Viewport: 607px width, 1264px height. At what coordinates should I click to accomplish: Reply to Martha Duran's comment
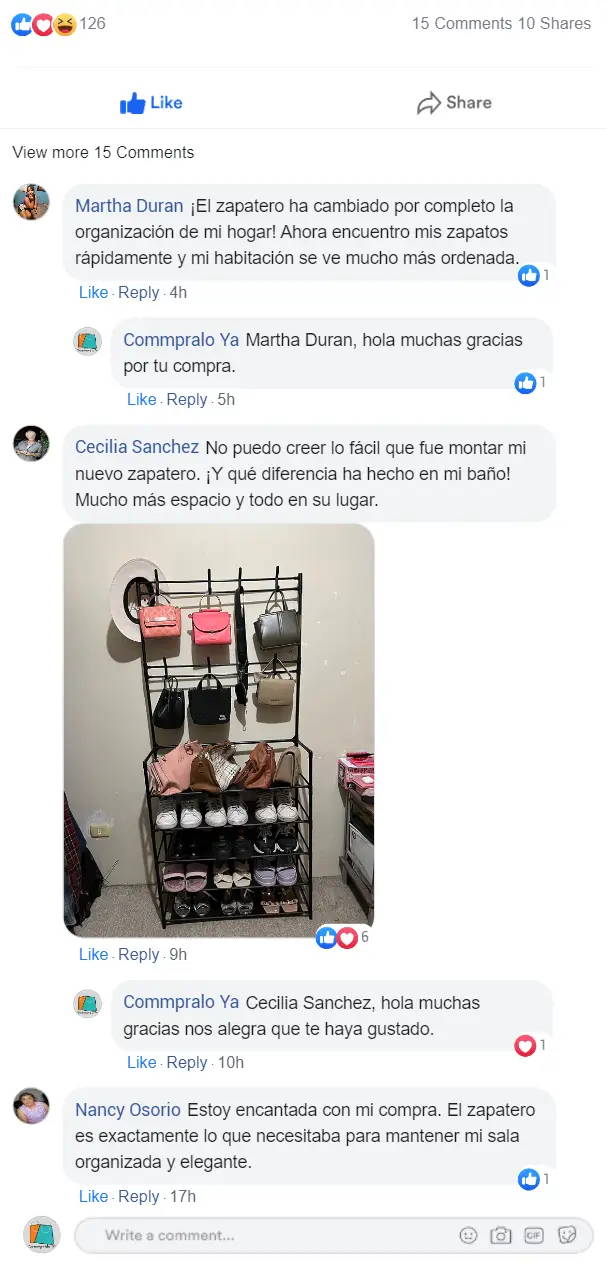138,292
